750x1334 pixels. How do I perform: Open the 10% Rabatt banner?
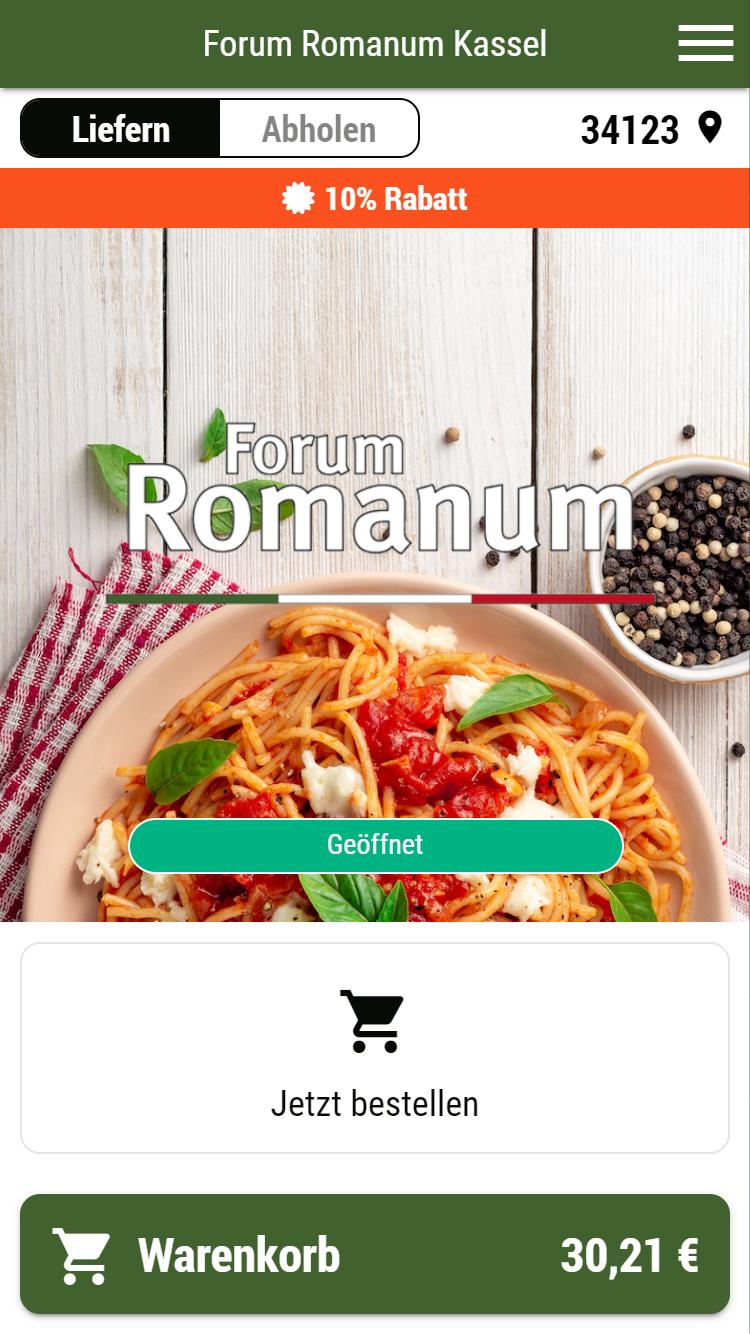point(375,198)
